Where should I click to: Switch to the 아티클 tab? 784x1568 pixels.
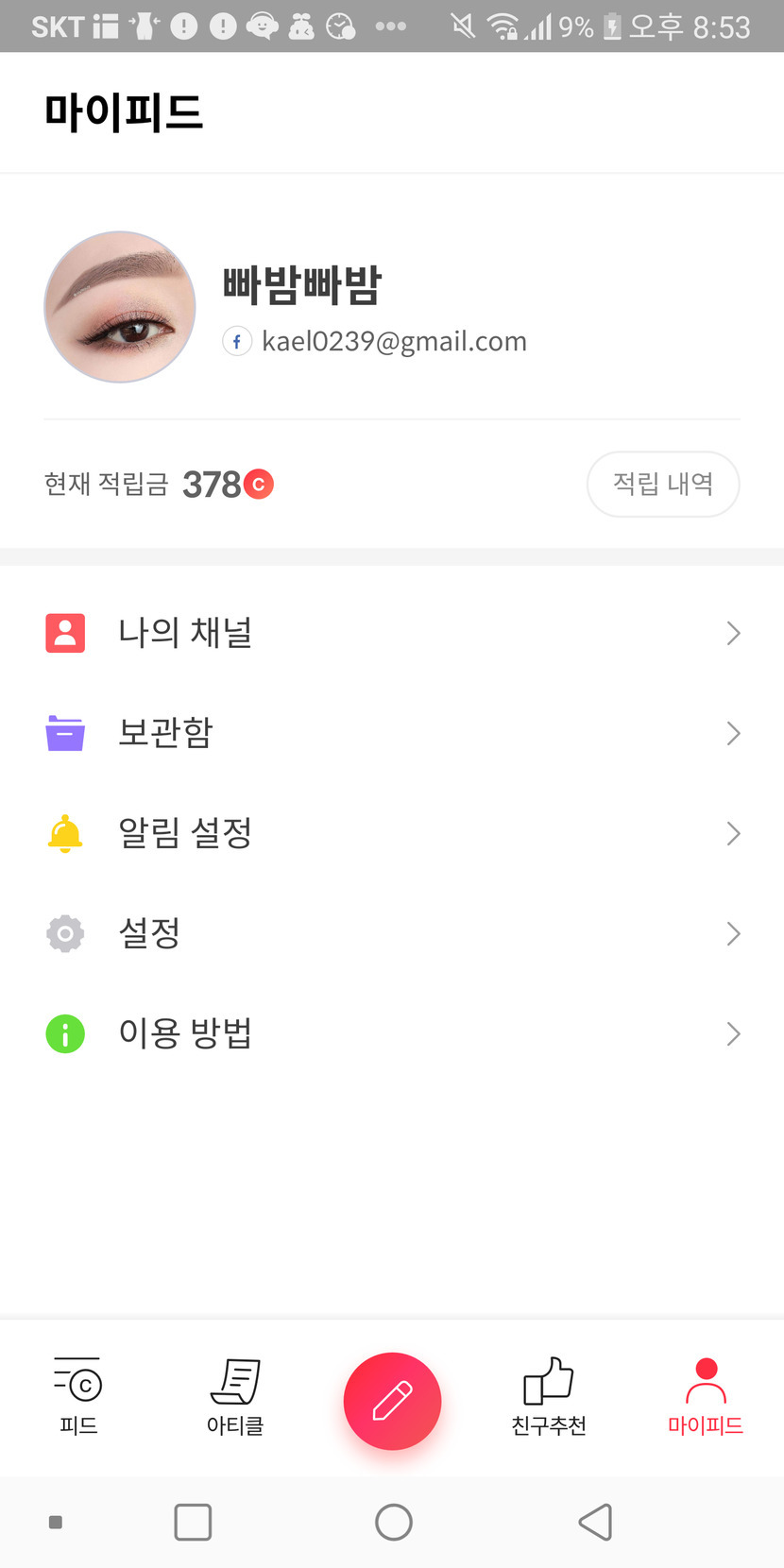pyautogui.click(x=235, y=1398)
